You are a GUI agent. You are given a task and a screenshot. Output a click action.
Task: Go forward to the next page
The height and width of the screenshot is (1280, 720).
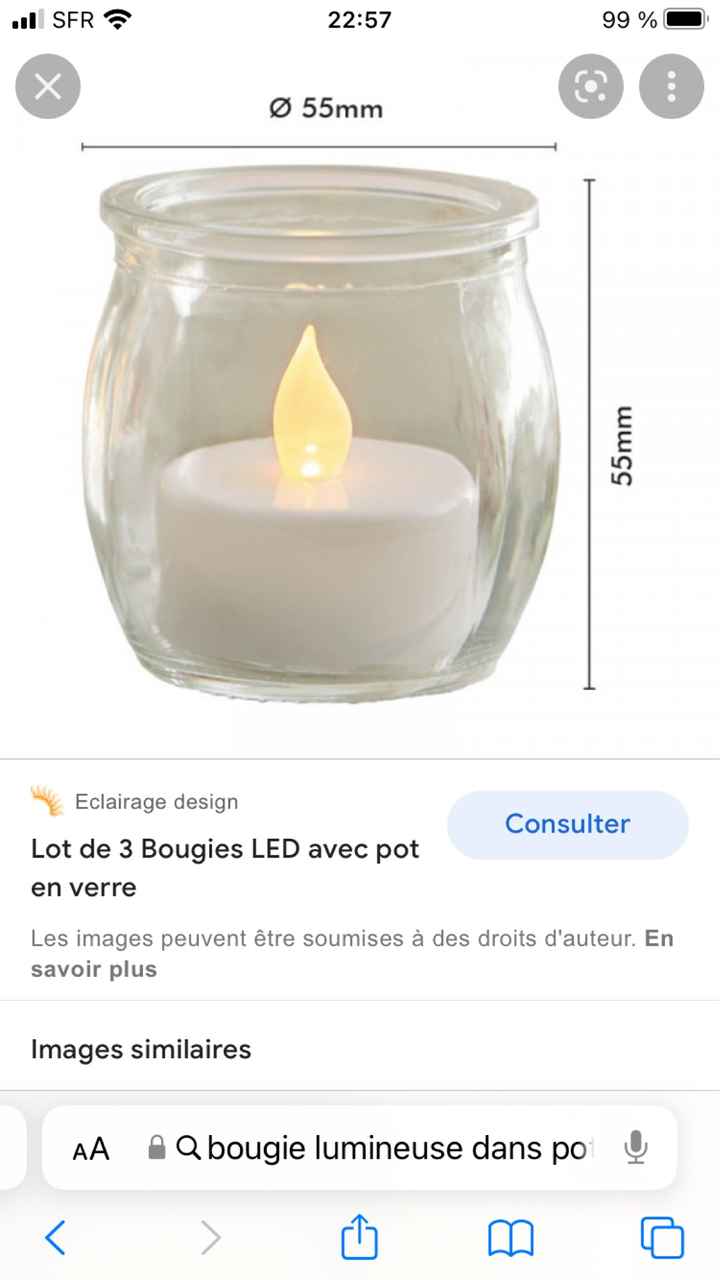click(x=208, y=1238)
